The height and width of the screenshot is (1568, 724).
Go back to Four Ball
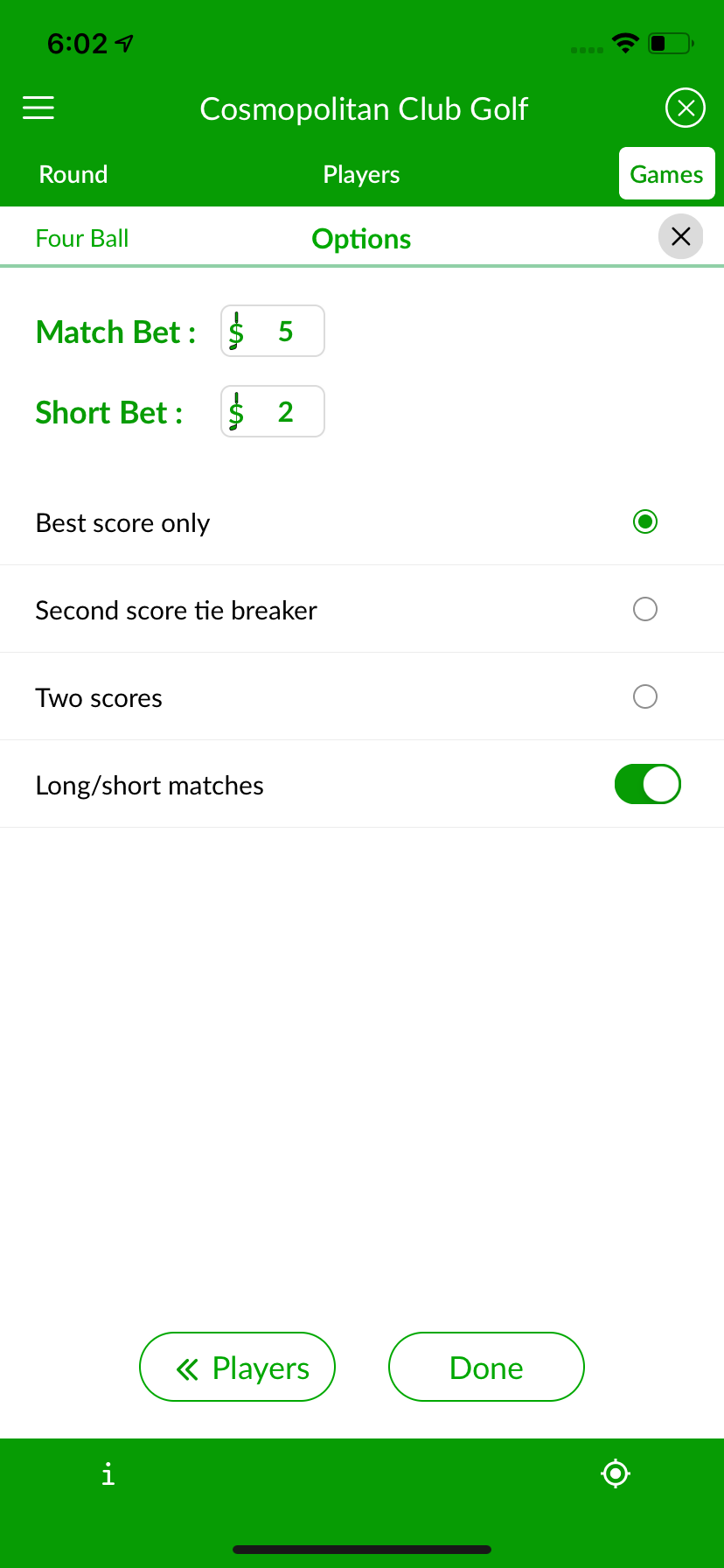pos(82,238)
